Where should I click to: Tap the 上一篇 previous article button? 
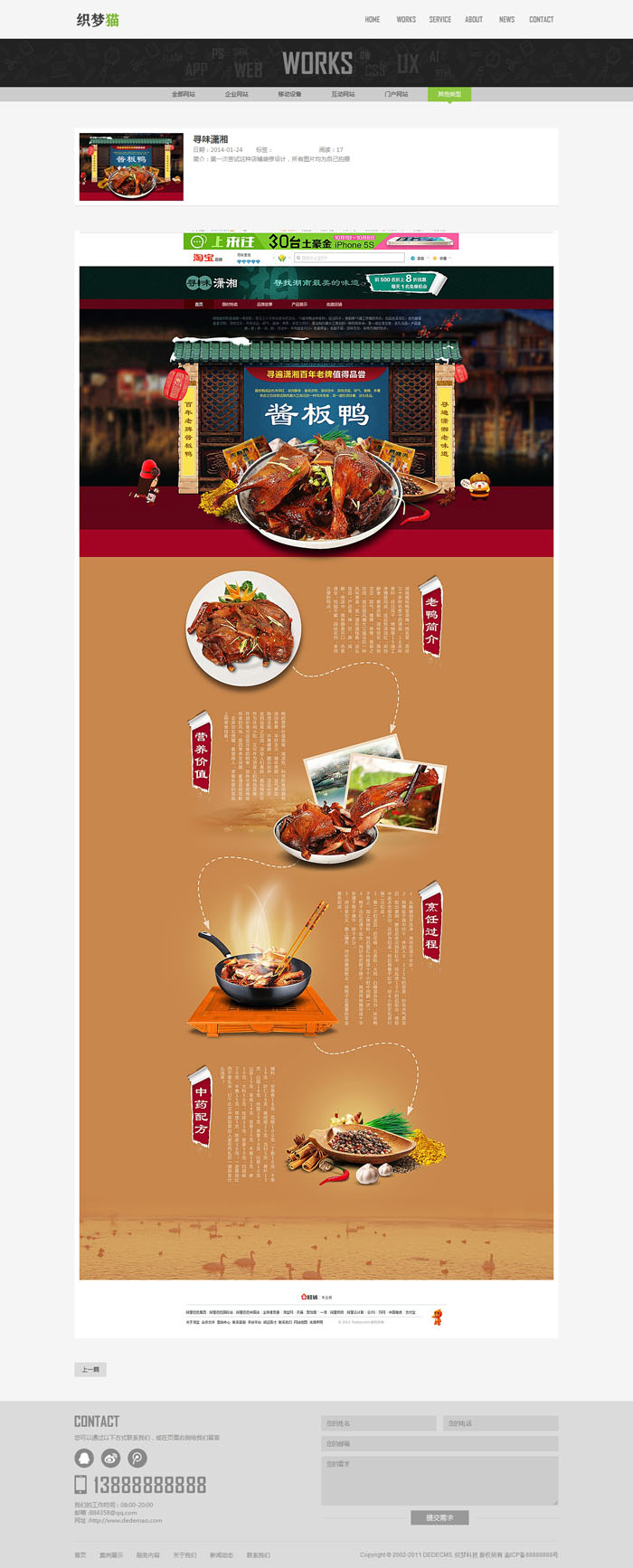point(90,1369)
